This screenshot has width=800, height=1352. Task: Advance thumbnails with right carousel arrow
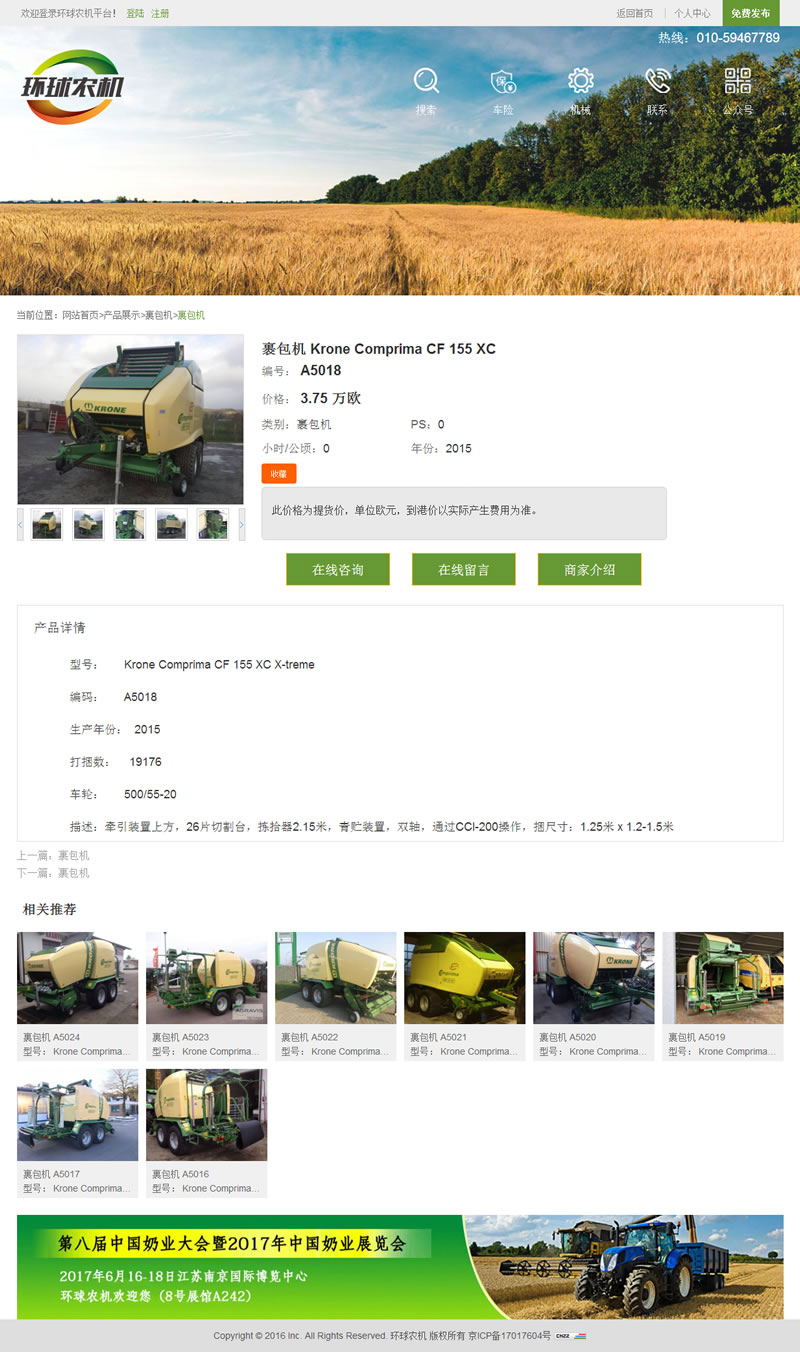(240, 524)
